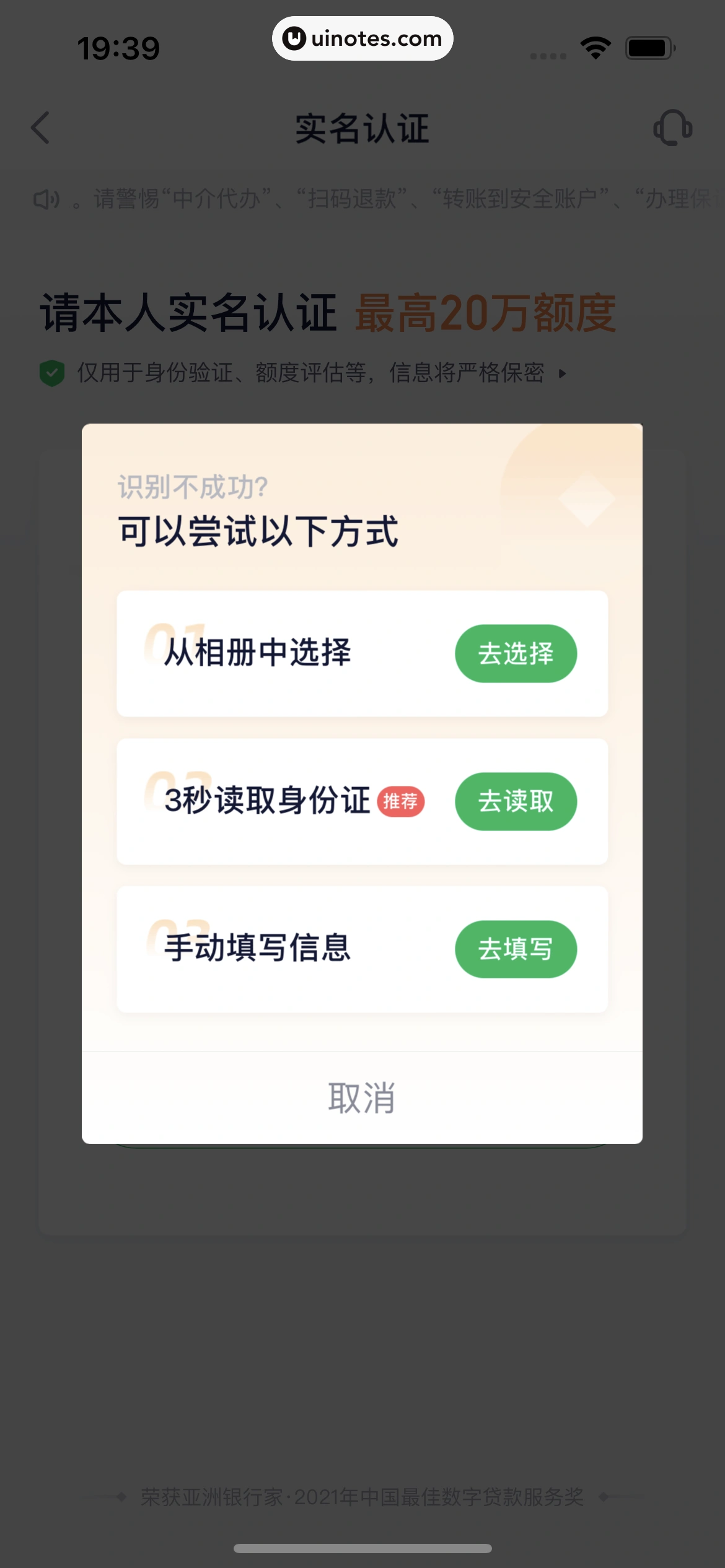This screenshot has height=1568, width=725.
Task: Select the 去填写 manual entry option
Action: 516,949
